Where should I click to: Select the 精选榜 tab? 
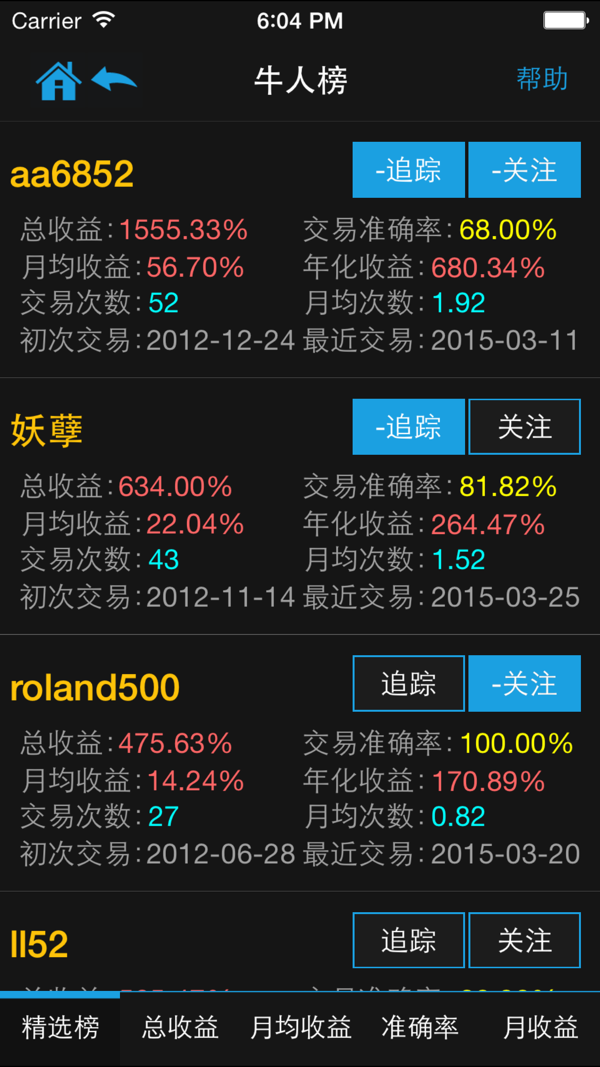click(60, 1027)
